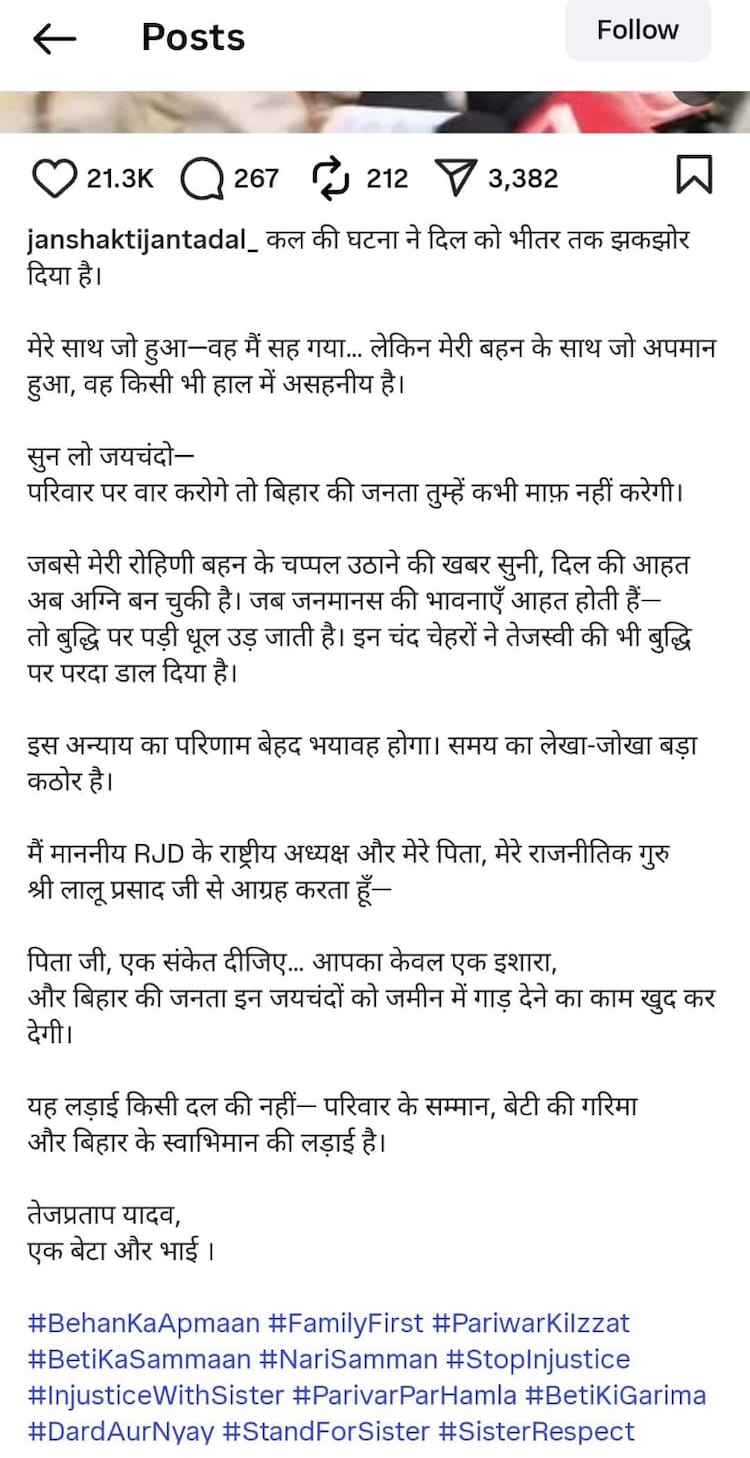Share the post via the paper plane icon

pyautogui.click(x=455, y=178)
